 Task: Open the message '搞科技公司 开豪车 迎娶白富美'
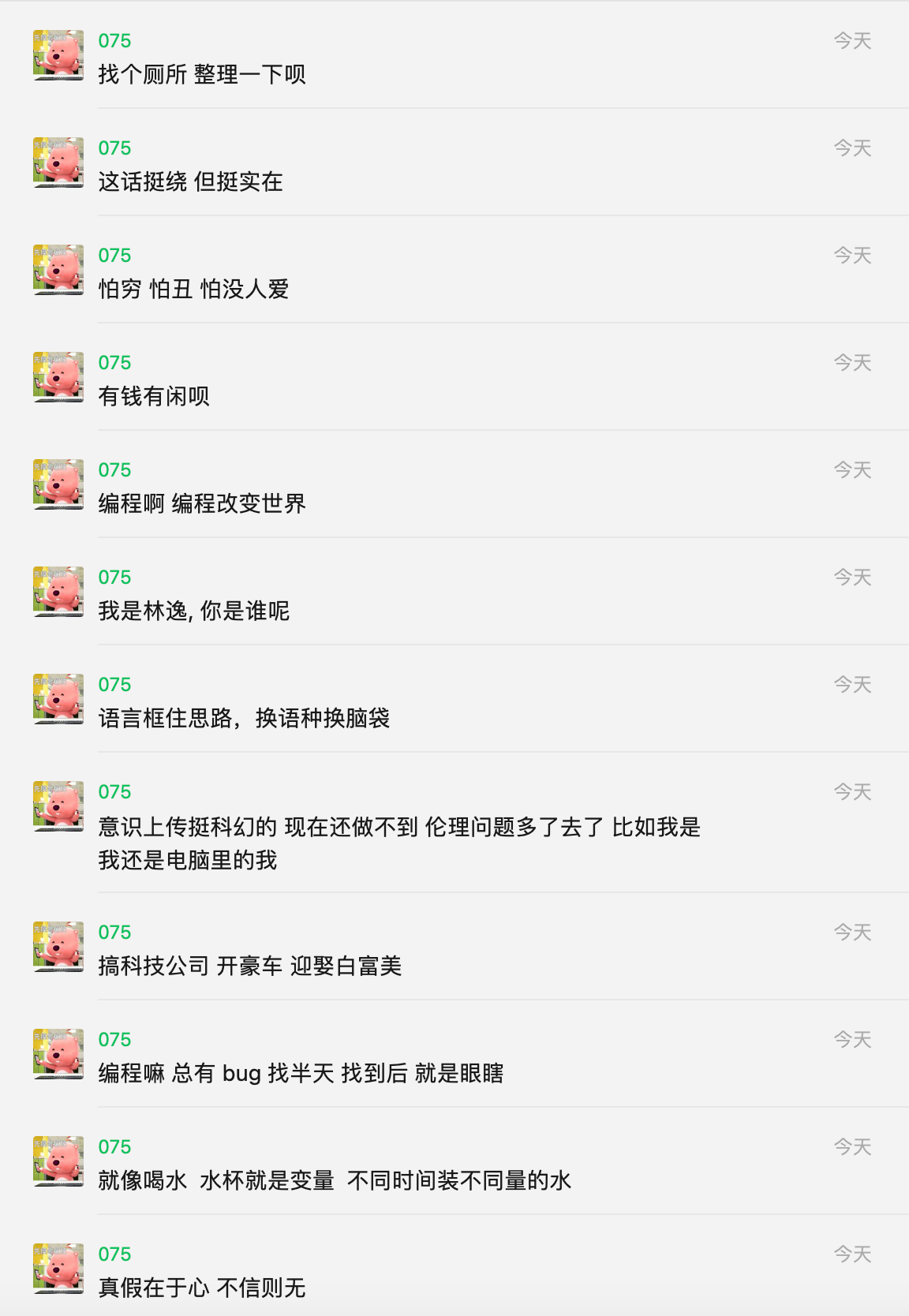(x=249, y=966)
